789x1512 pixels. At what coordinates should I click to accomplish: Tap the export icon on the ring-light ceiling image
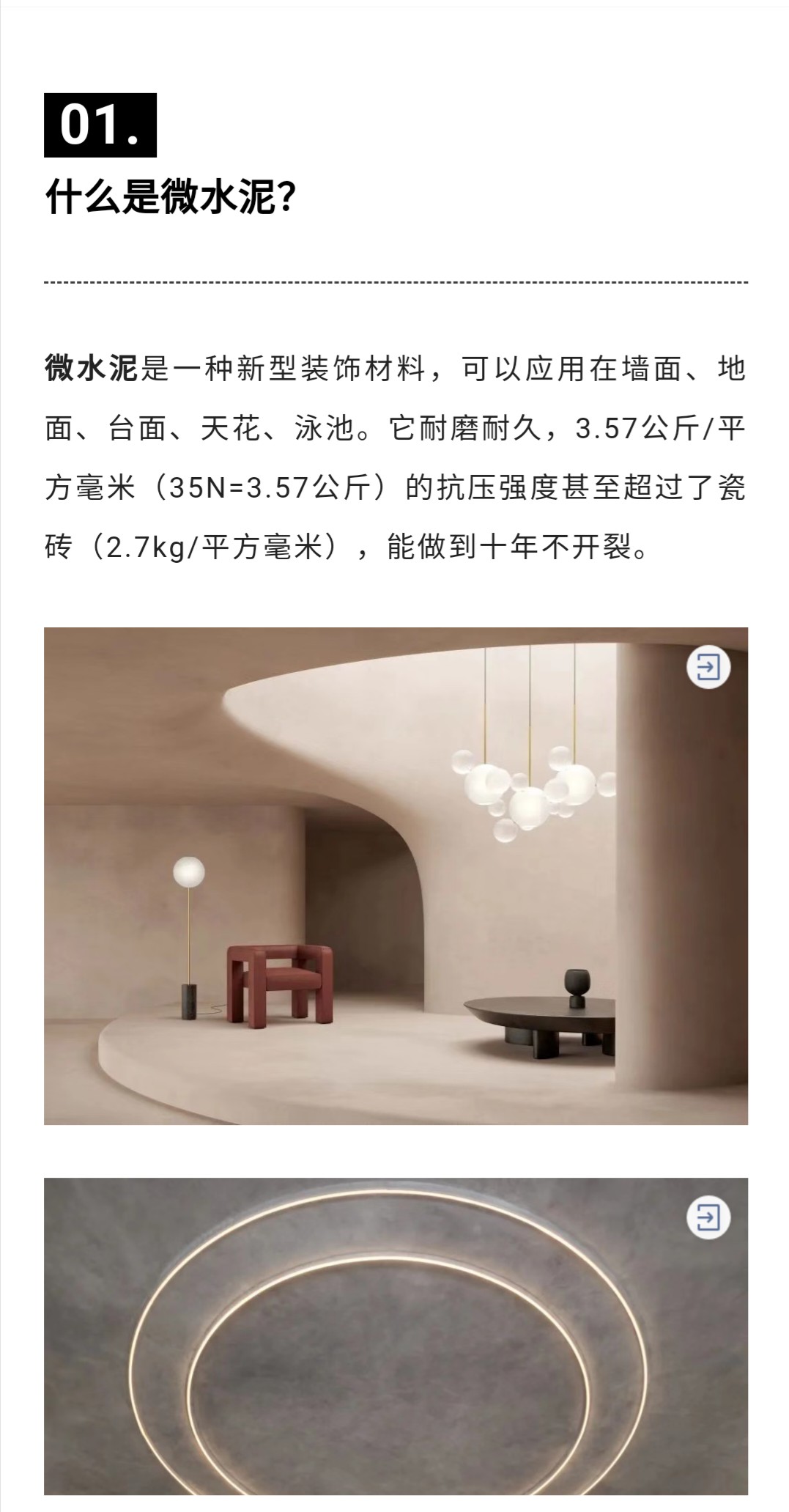point(708,1218)
